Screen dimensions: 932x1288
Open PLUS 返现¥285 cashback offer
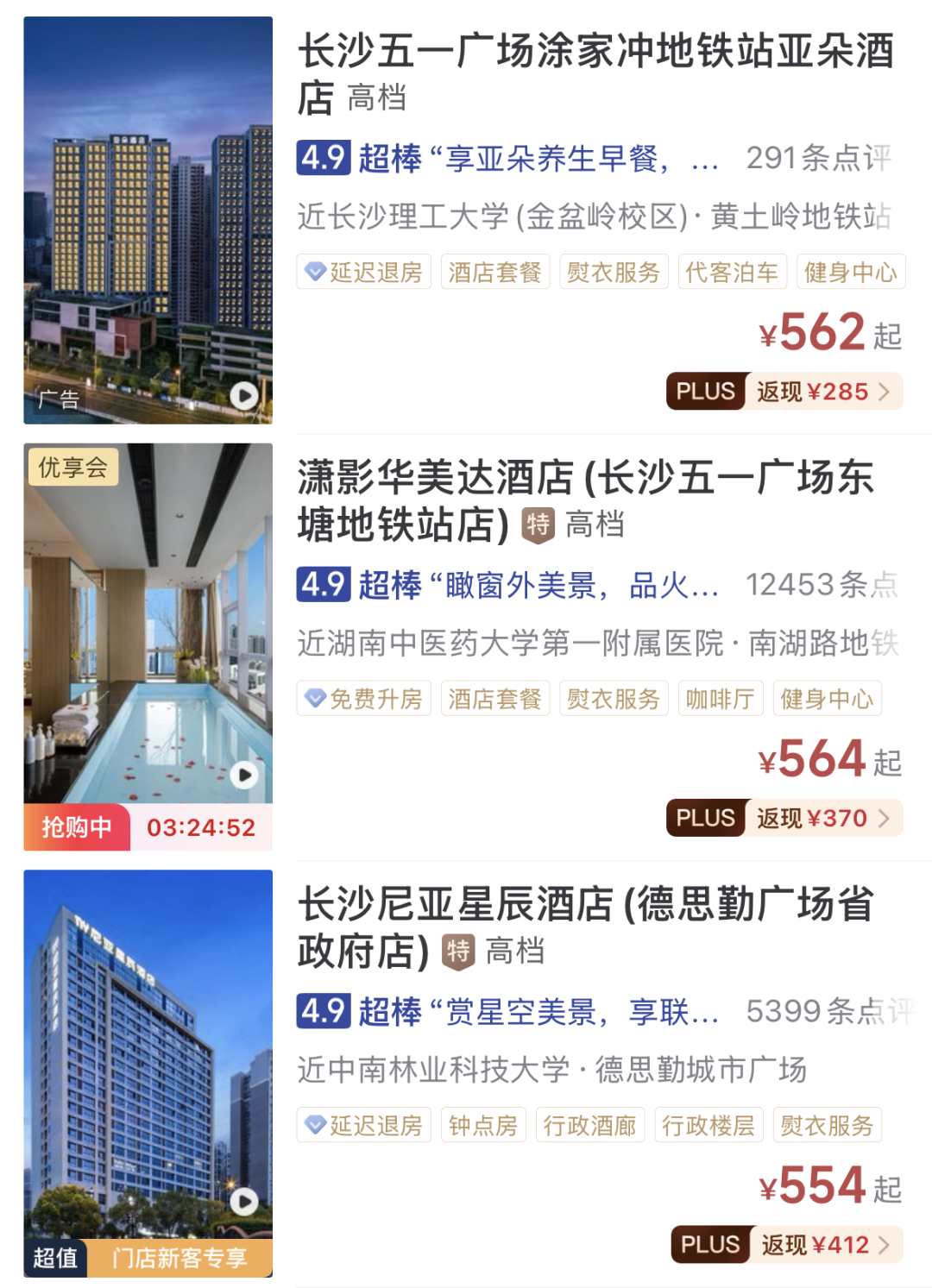pyautogui.click(x=784, y=392)
